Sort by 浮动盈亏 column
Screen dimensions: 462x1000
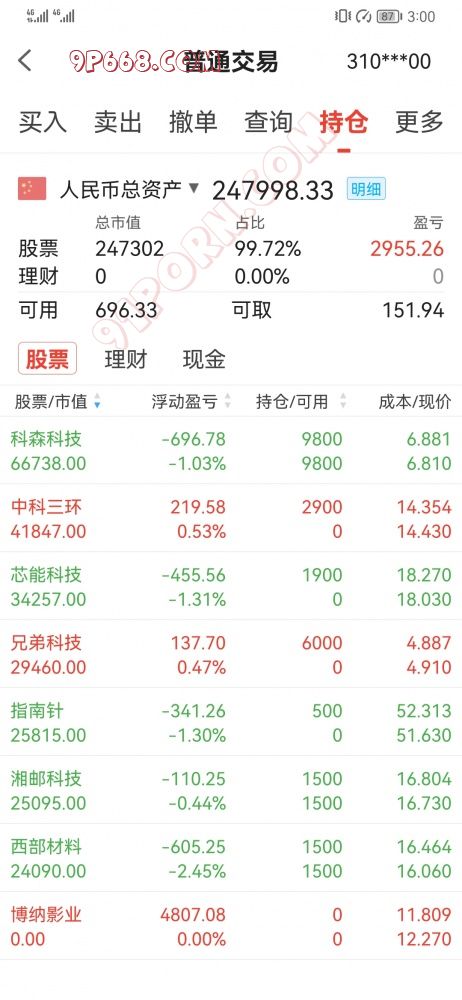[x=191, y=402]
